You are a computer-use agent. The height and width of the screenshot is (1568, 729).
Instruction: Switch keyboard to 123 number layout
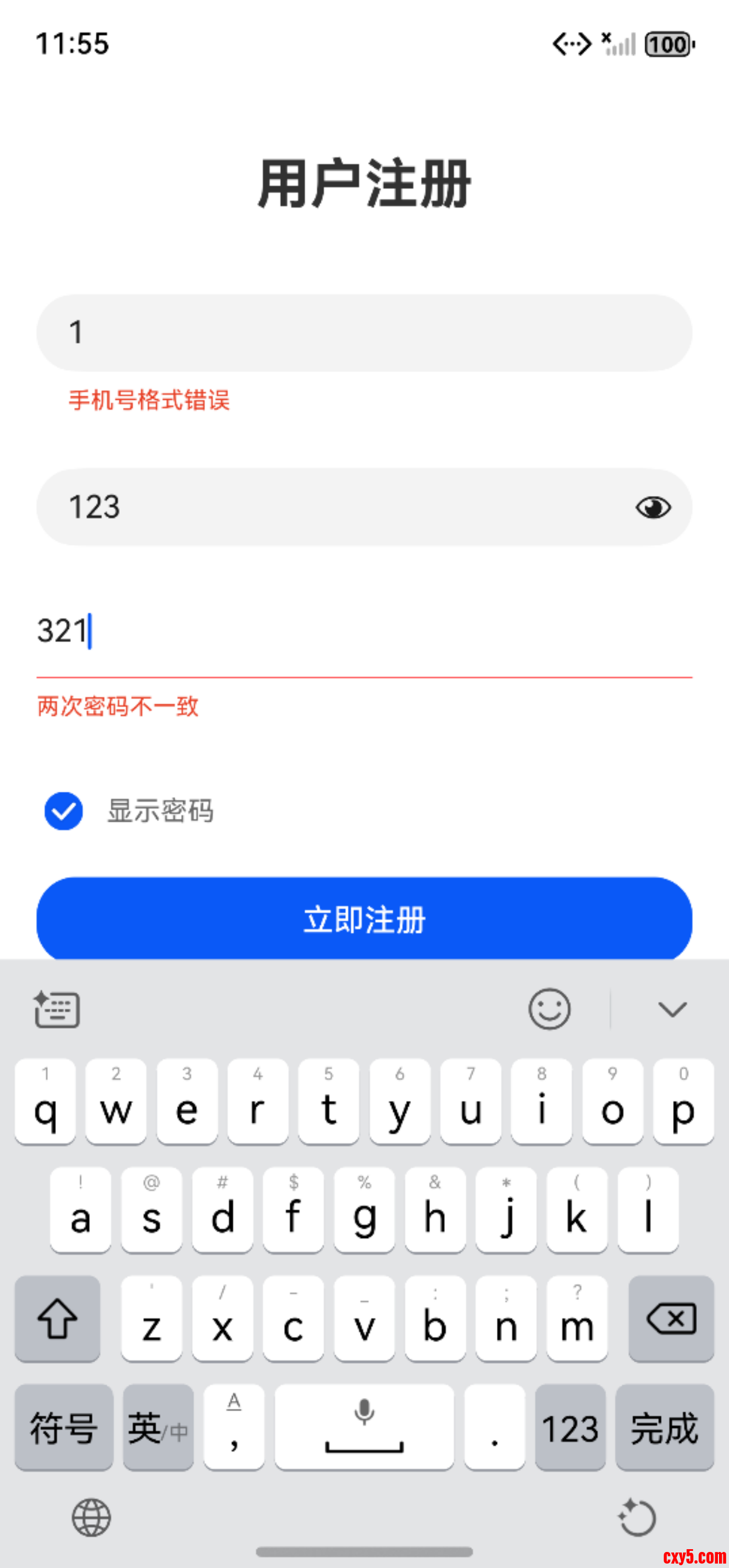coord(570,1427)
